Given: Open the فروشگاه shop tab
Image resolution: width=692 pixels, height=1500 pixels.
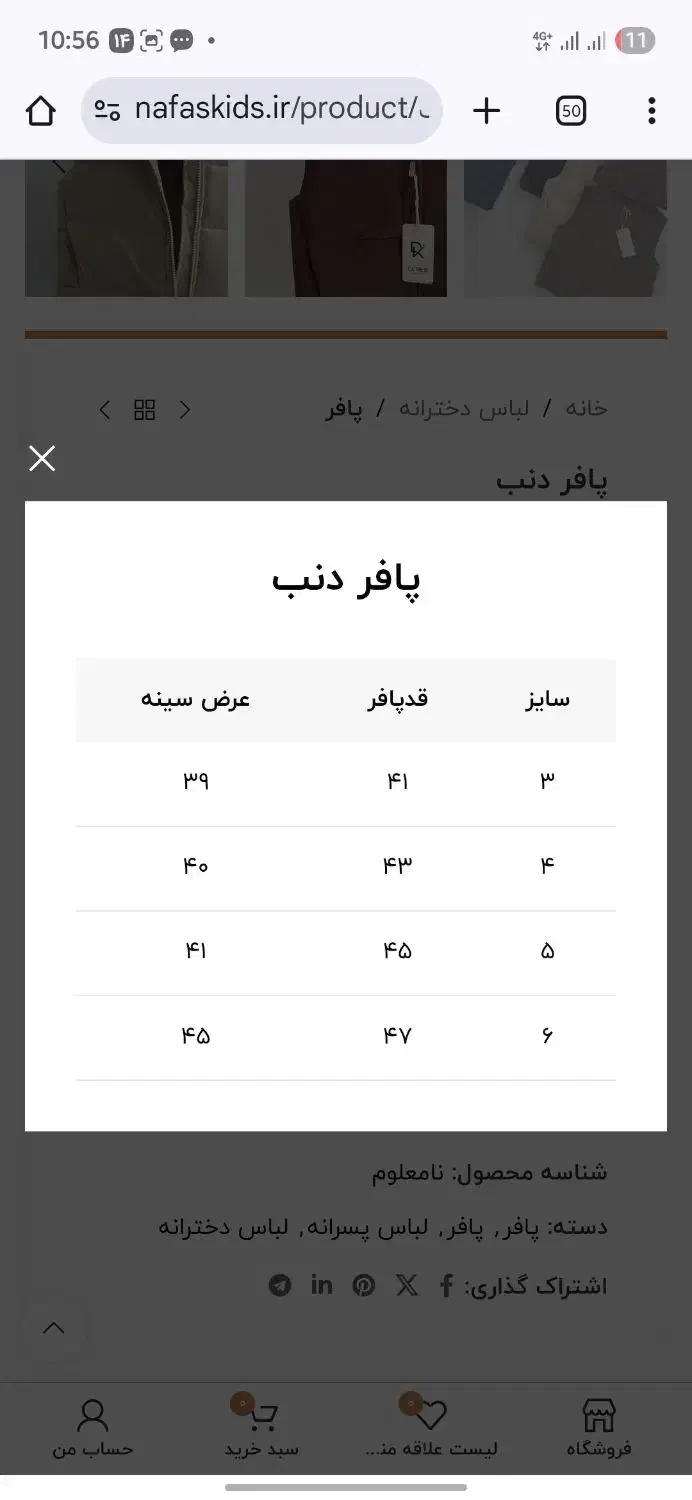Looking at the screenshot, I should (598, 1428).
